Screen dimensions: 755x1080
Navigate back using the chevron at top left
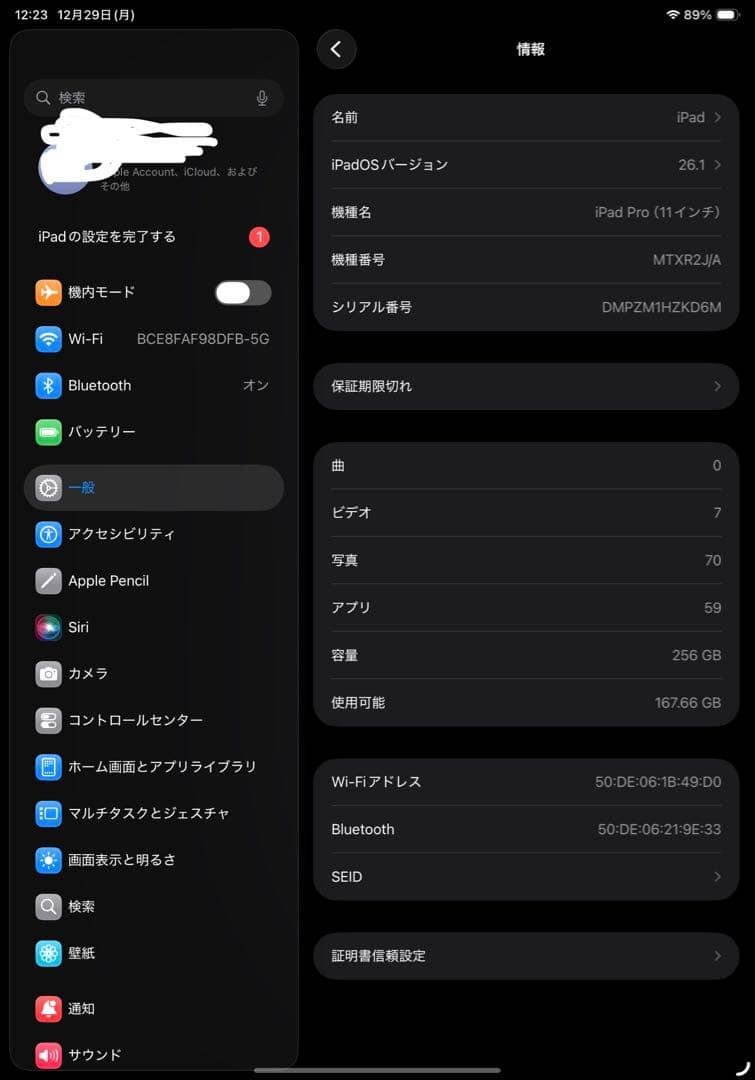[336, 49]
